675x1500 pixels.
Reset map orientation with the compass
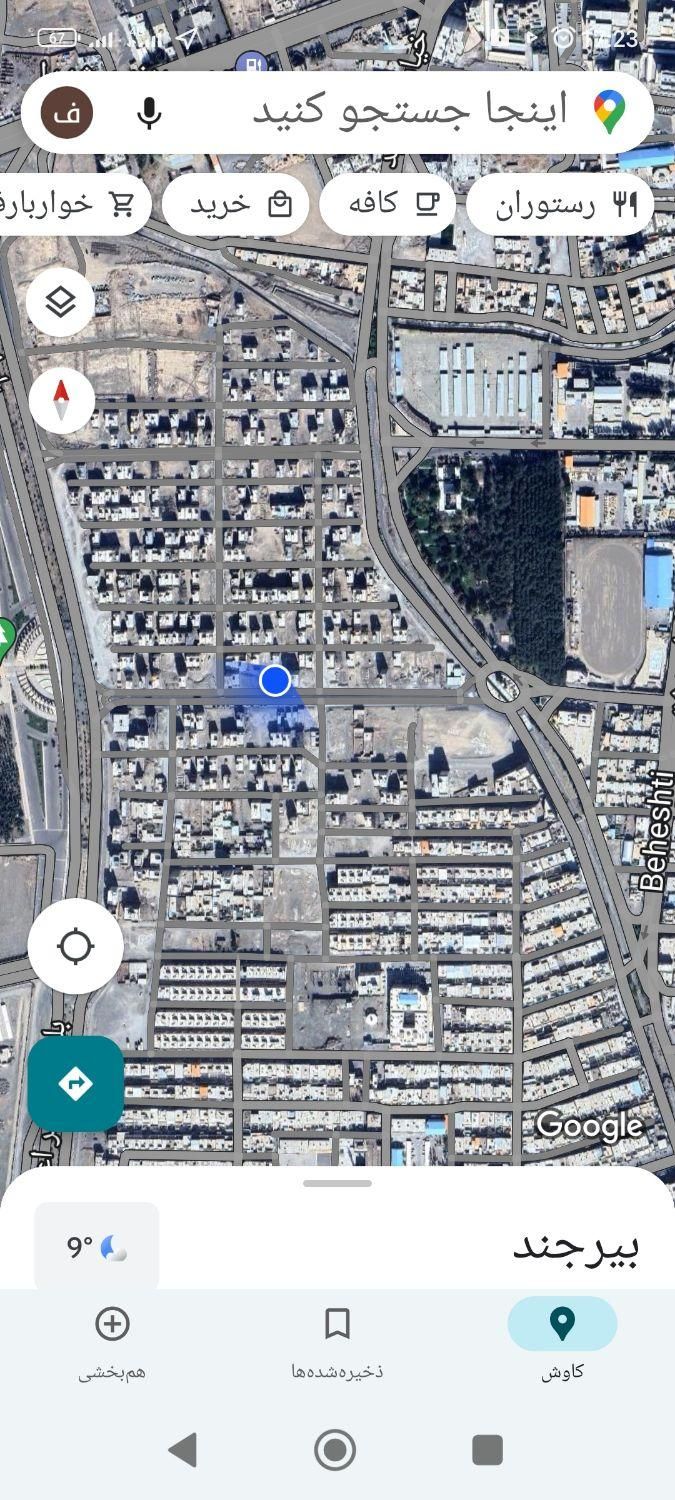(61, 400)
